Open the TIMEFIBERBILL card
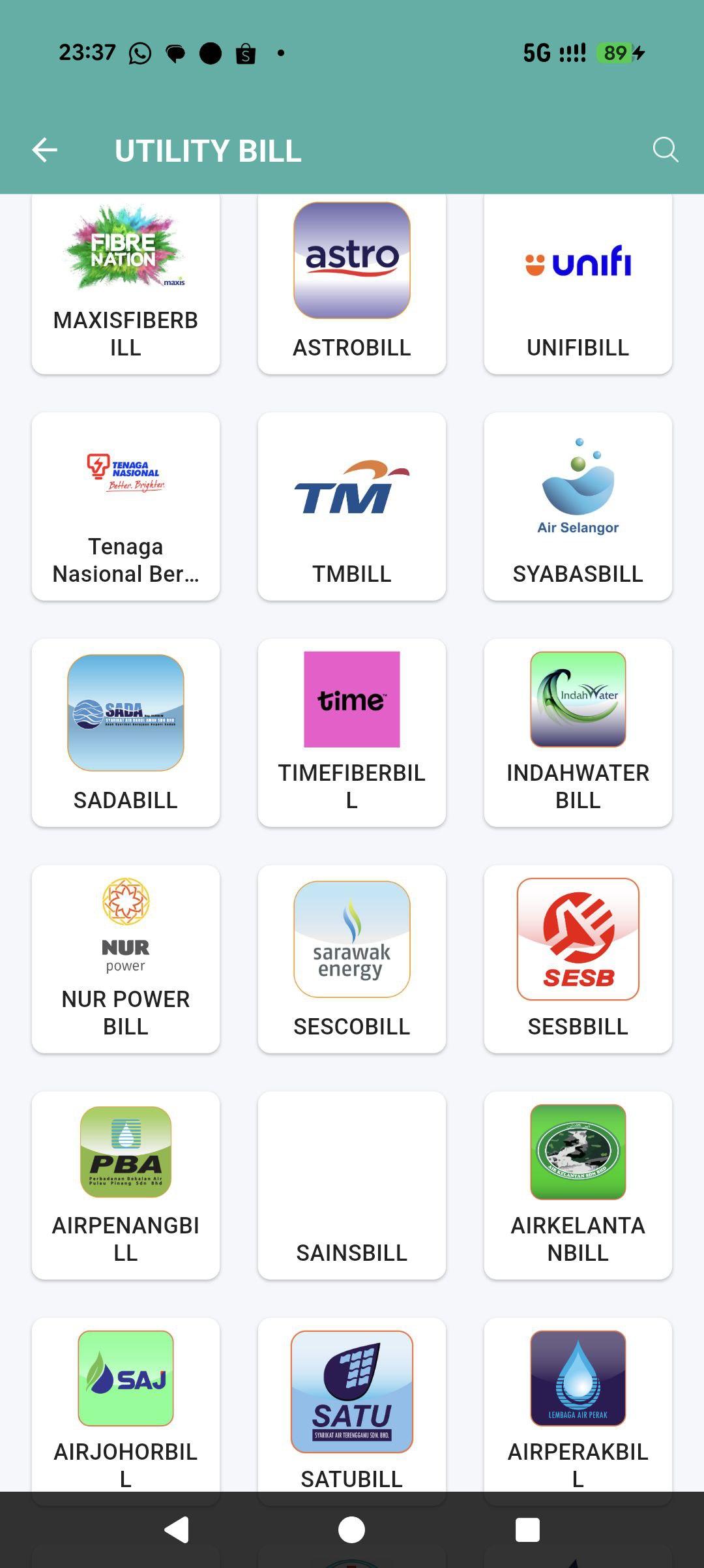The width and height of the screenshot is (704, 1568). pos(352,732)
